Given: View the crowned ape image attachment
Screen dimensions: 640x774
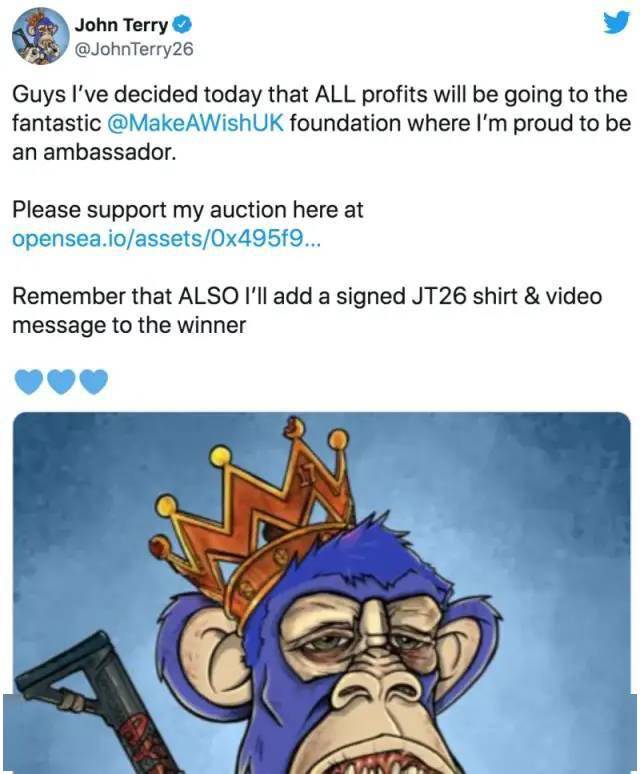Looking at the screenshot, I should click(x=321, y=590).
